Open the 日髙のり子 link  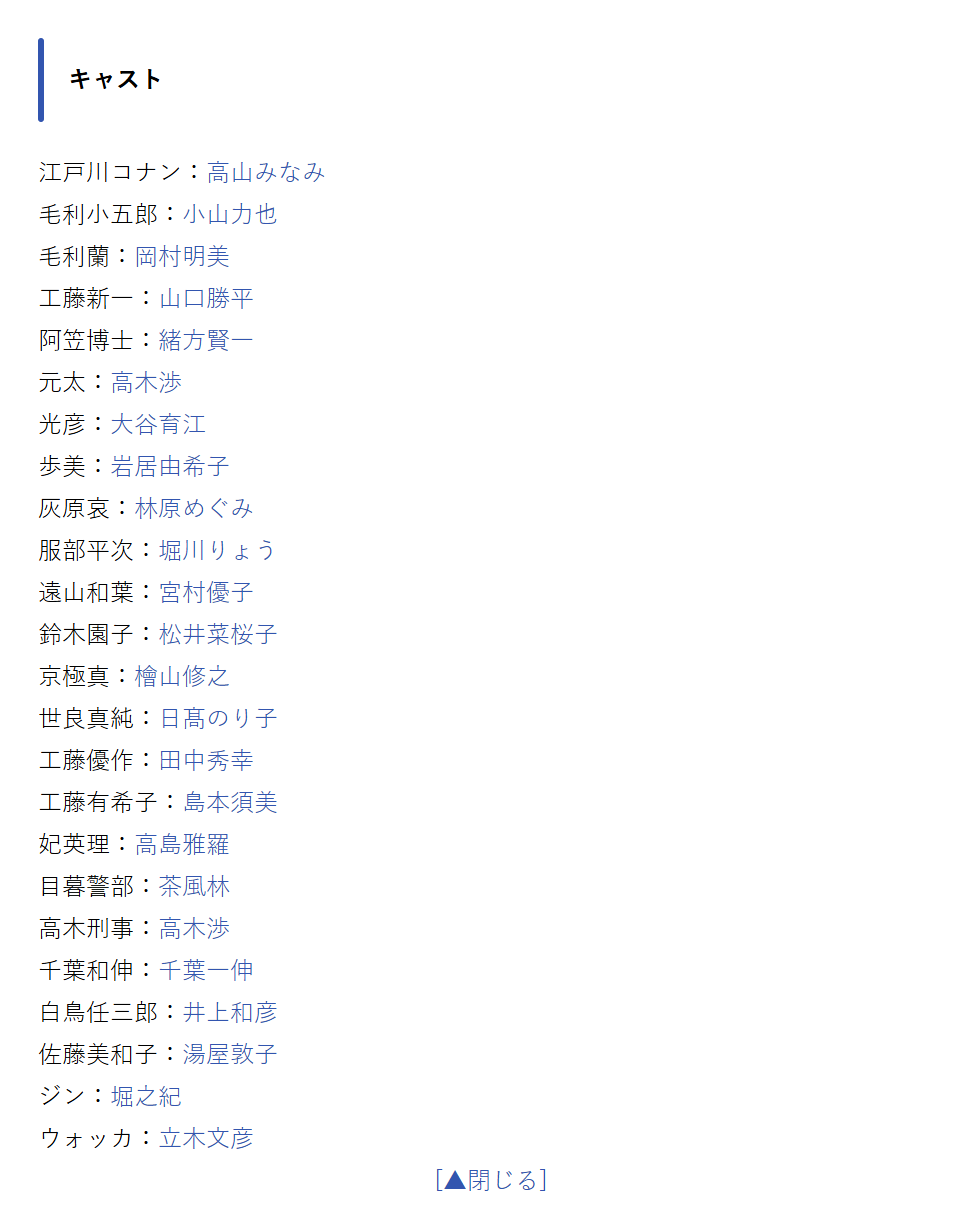(x=218, y=718)
